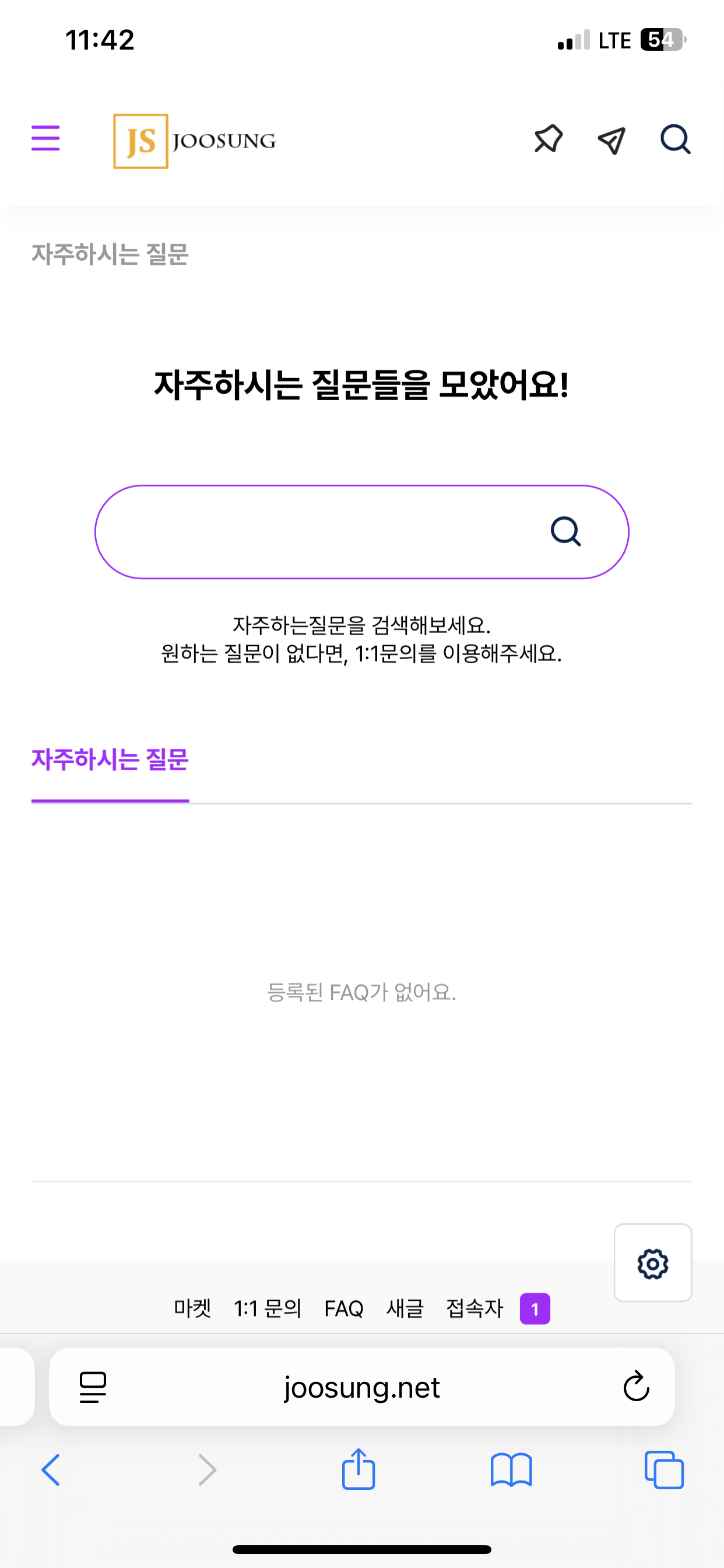Open Safari bookmarks

point(511,1470)
